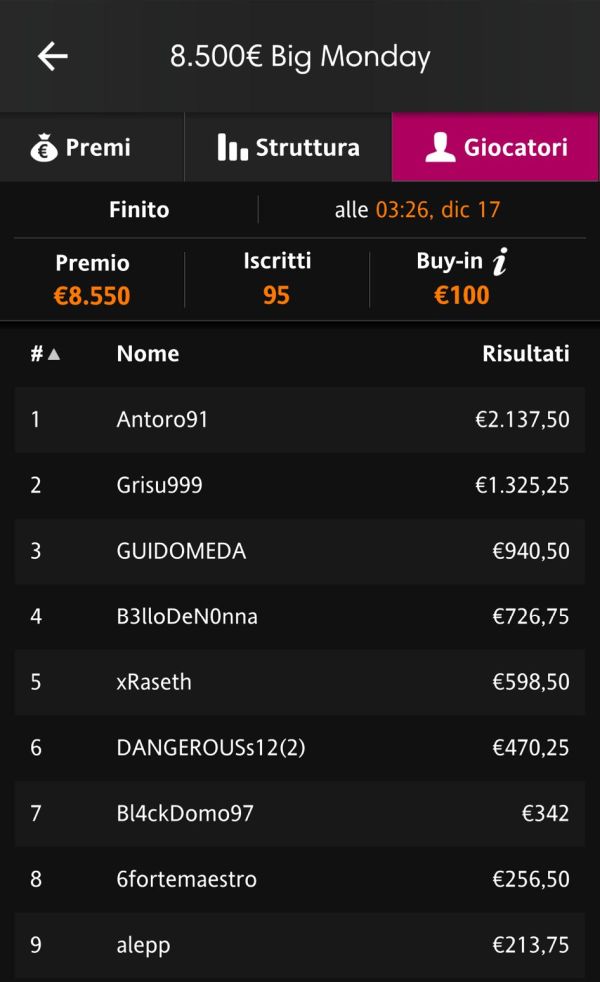Open player xRaseth's row
The image size is (600, 982).
coord(300,682)
